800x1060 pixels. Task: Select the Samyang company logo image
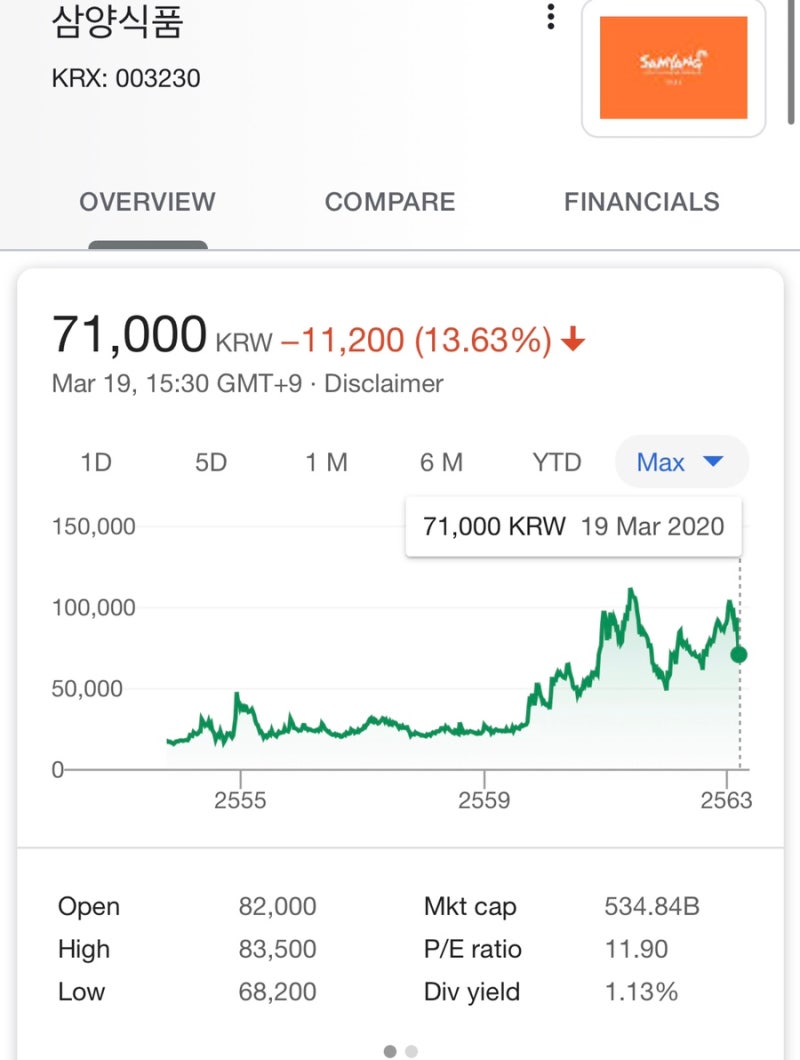[x=671, y=68]
